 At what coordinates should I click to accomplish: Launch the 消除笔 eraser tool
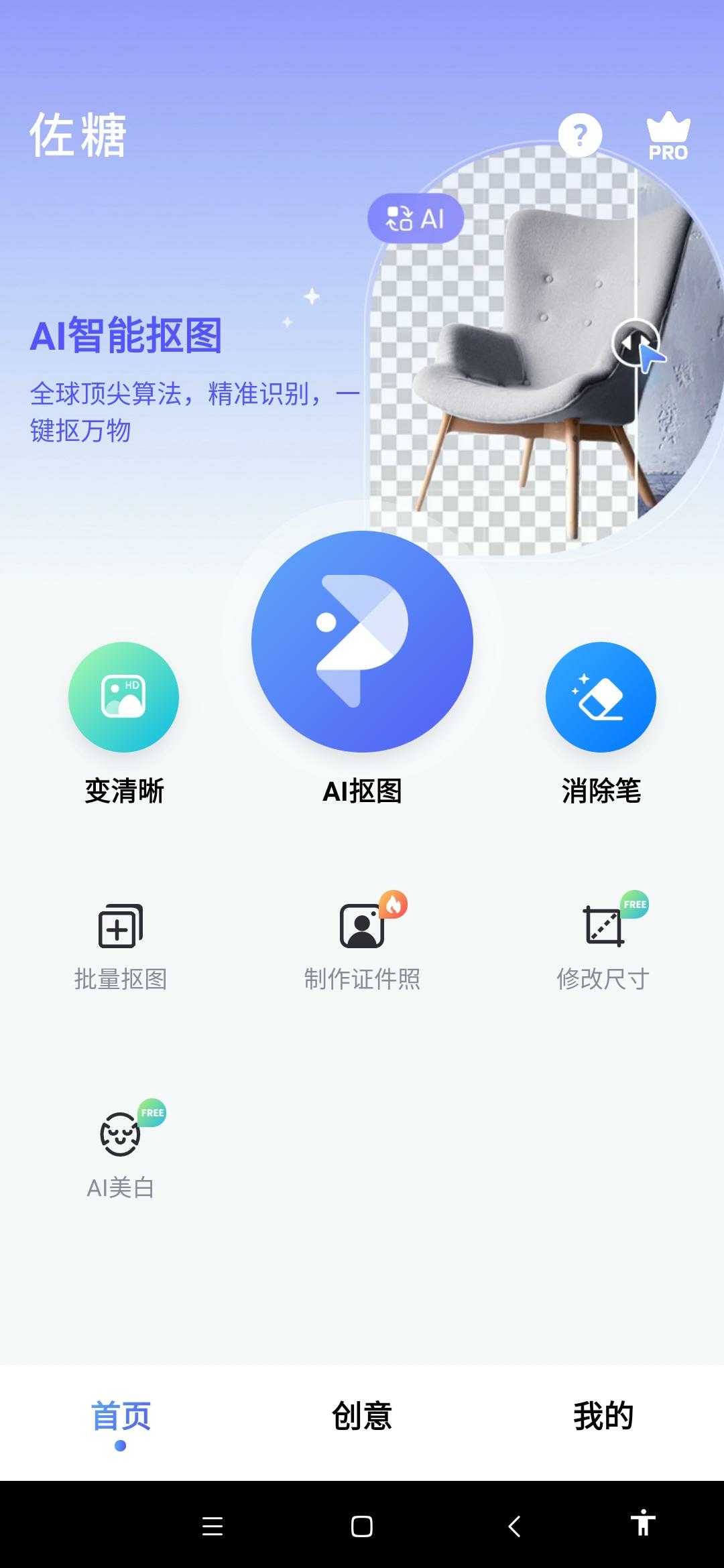[x=601, y=697]
